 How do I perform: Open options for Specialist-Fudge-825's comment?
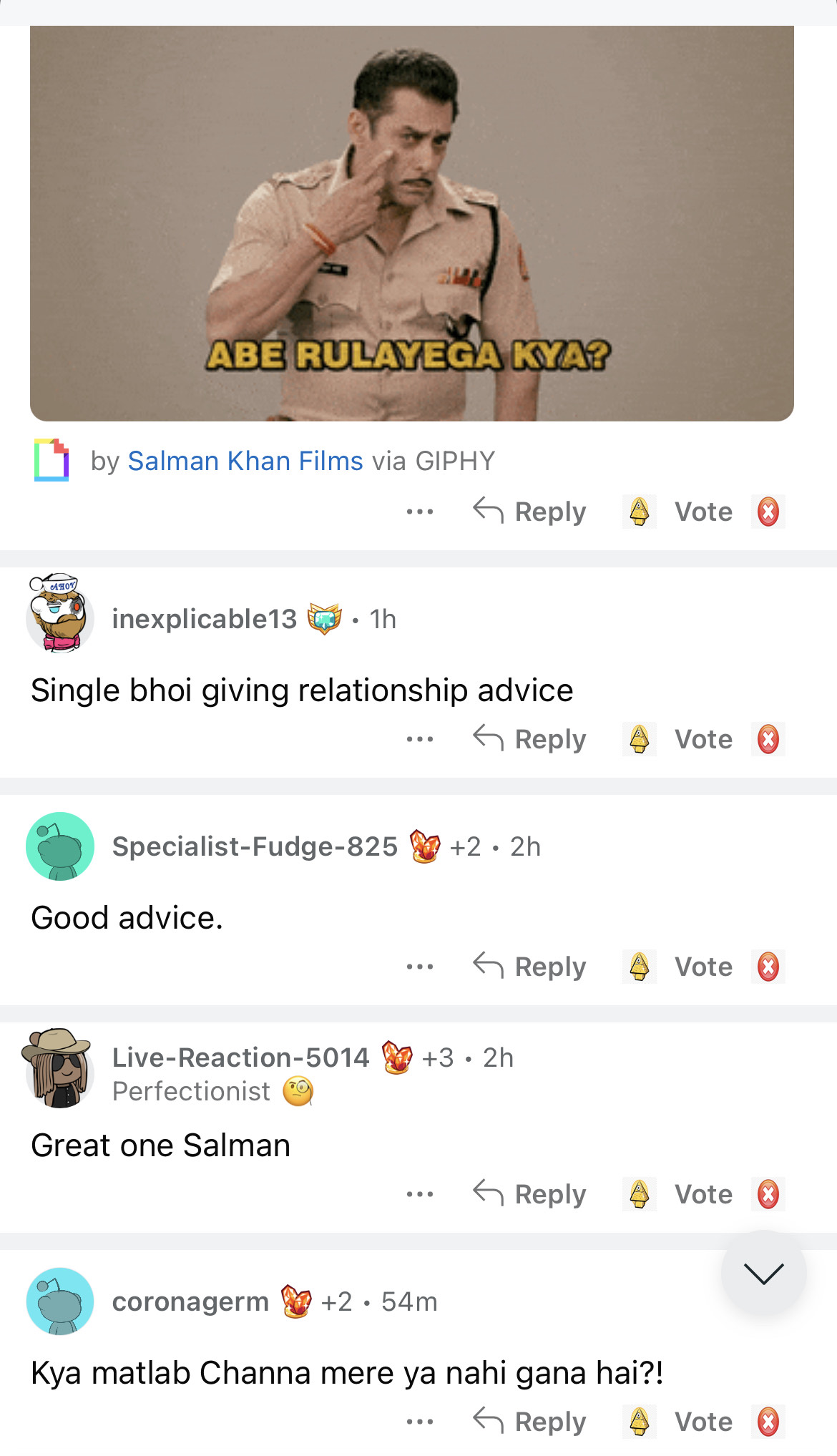point(419,967)
